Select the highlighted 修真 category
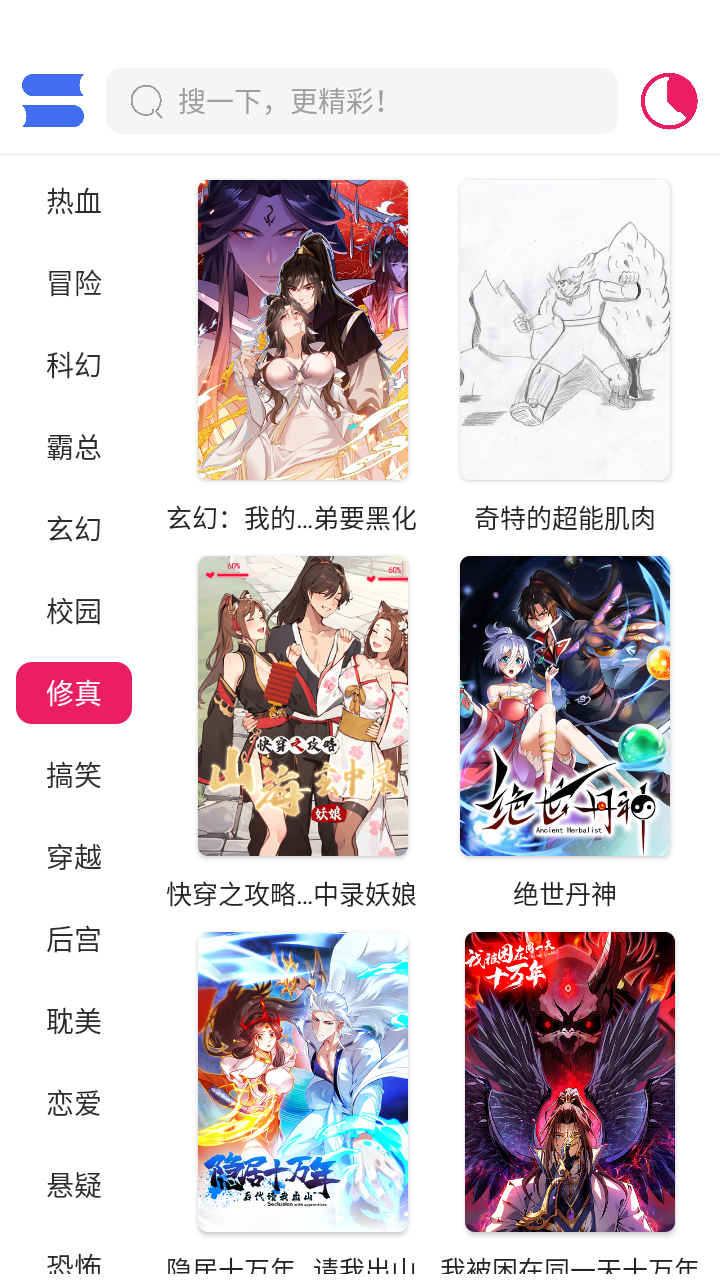720x1280 pixels. pyautogui.click(x=74, y=692)
